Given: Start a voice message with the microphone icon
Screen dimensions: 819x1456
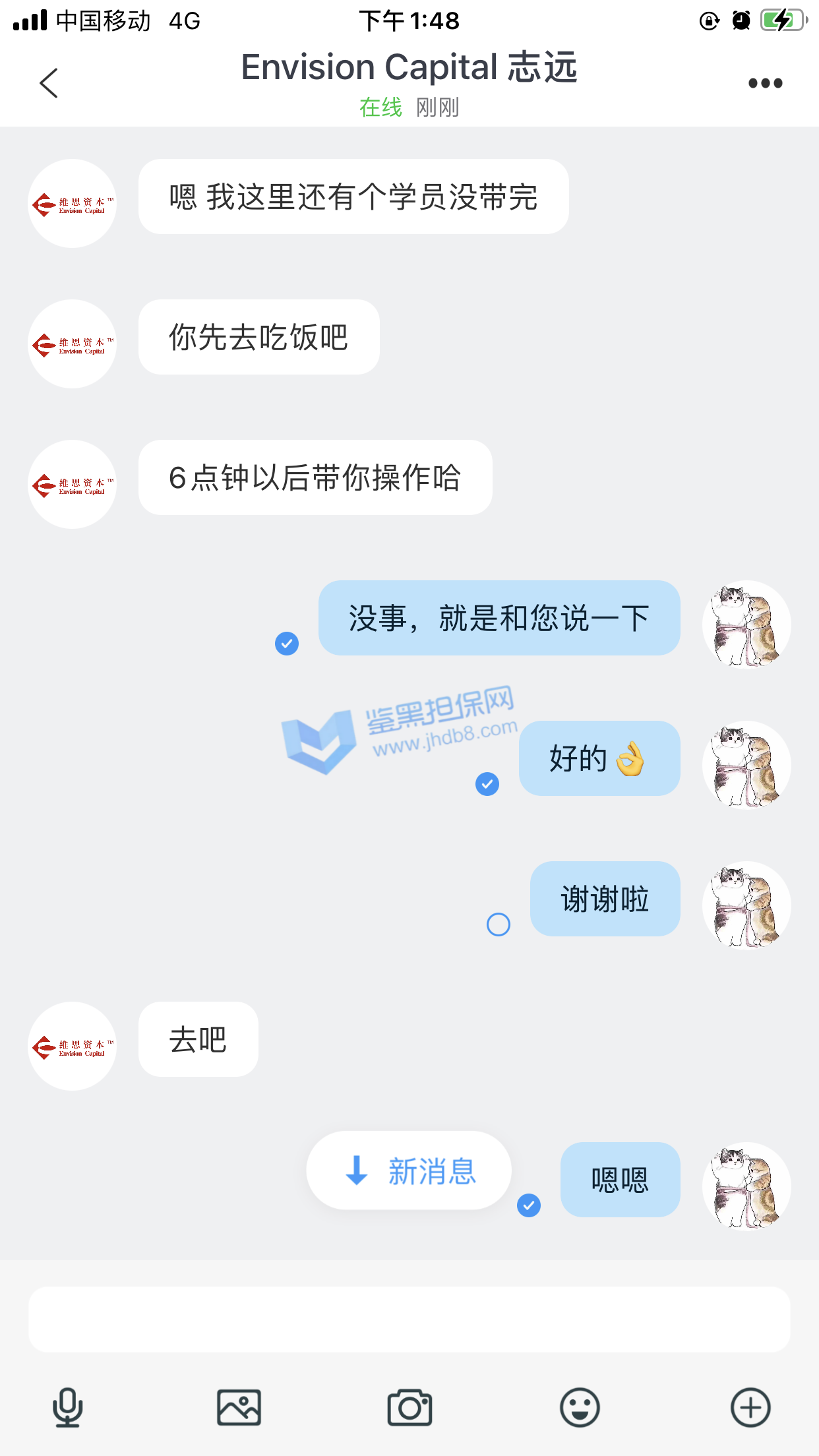Looking at the screenshot, I should [x=67, y=1408].
